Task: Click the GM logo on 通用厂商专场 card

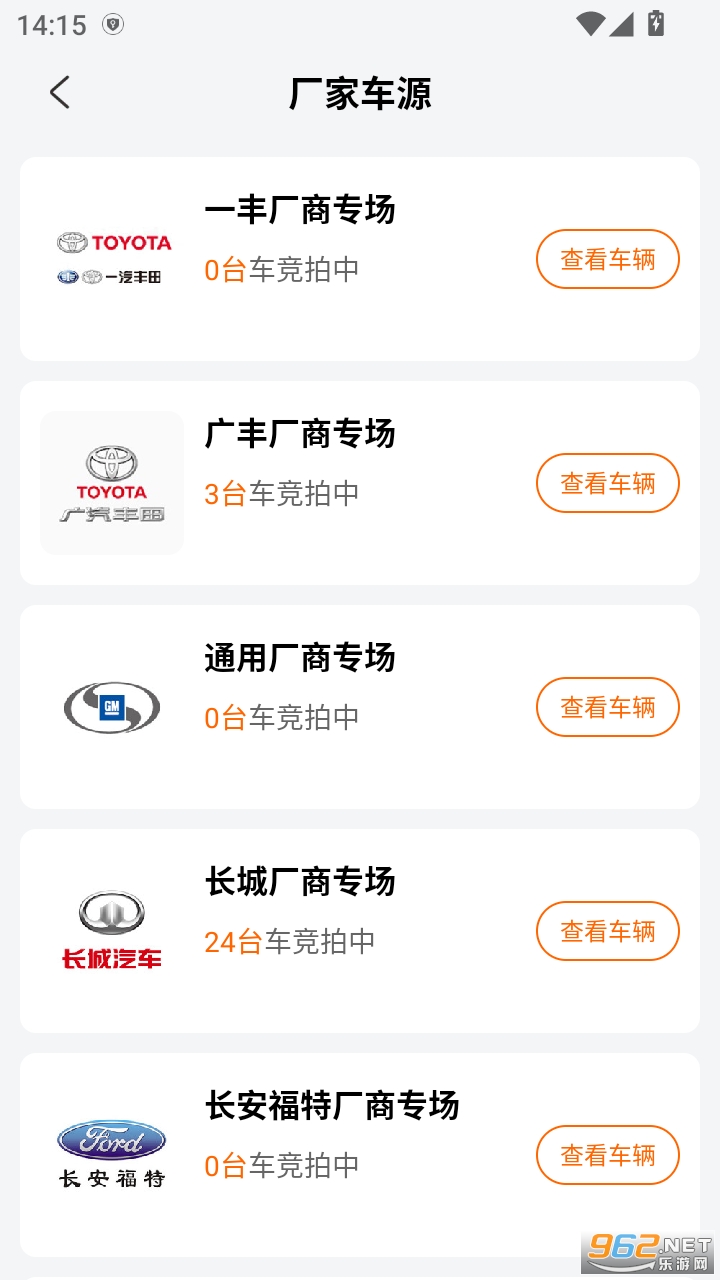Action: pos(111,706)
